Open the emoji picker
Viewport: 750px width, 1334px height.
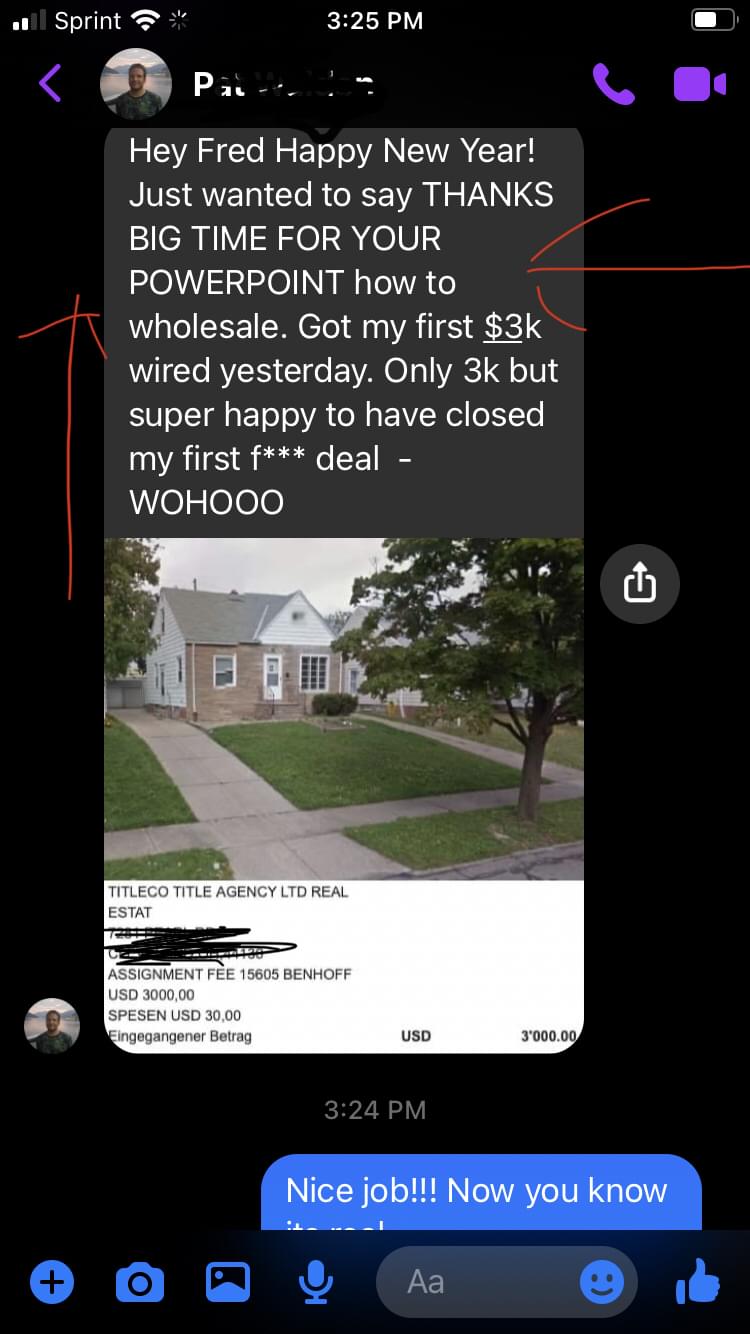click(602, 1281)
